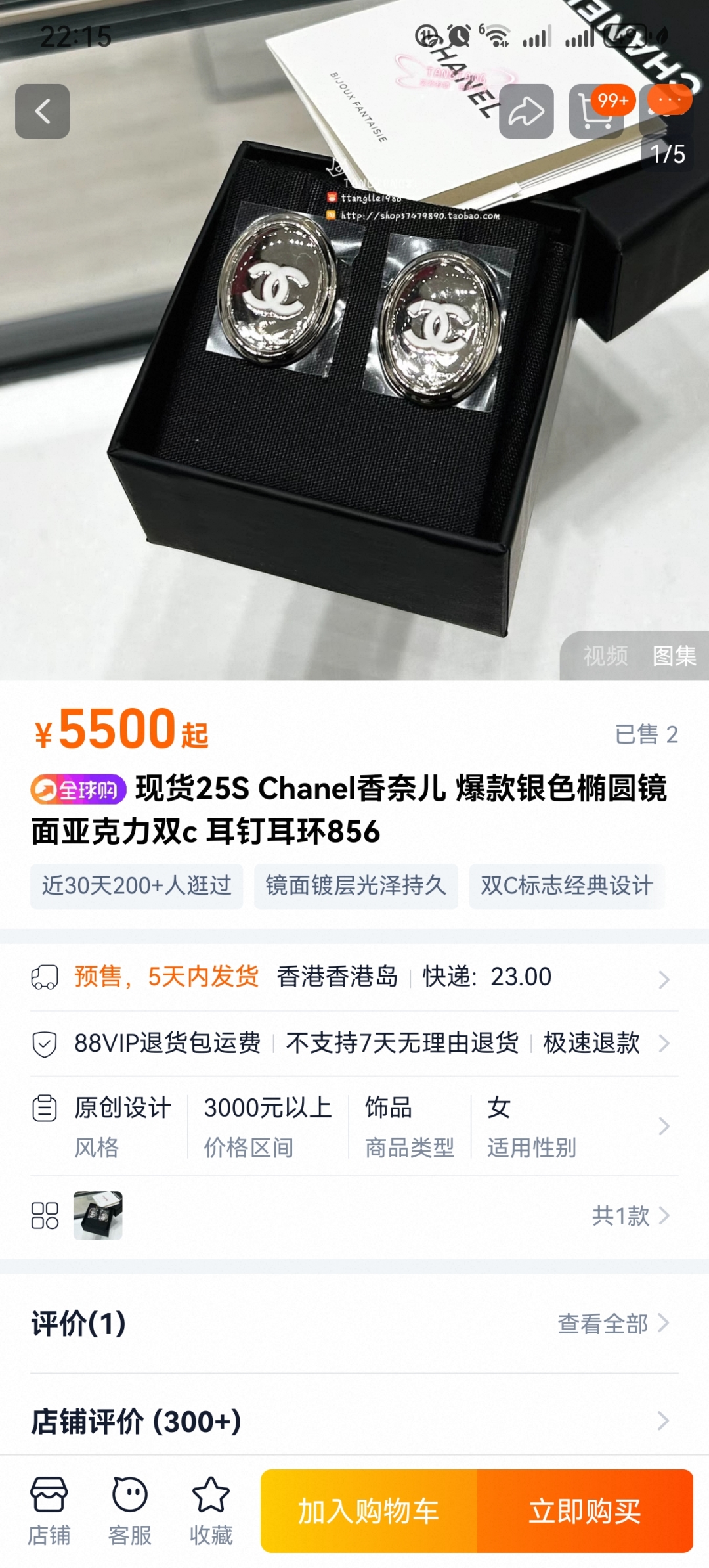
Task: Tap 立即购买 to buy now
Action: [x=585, y=1511]
